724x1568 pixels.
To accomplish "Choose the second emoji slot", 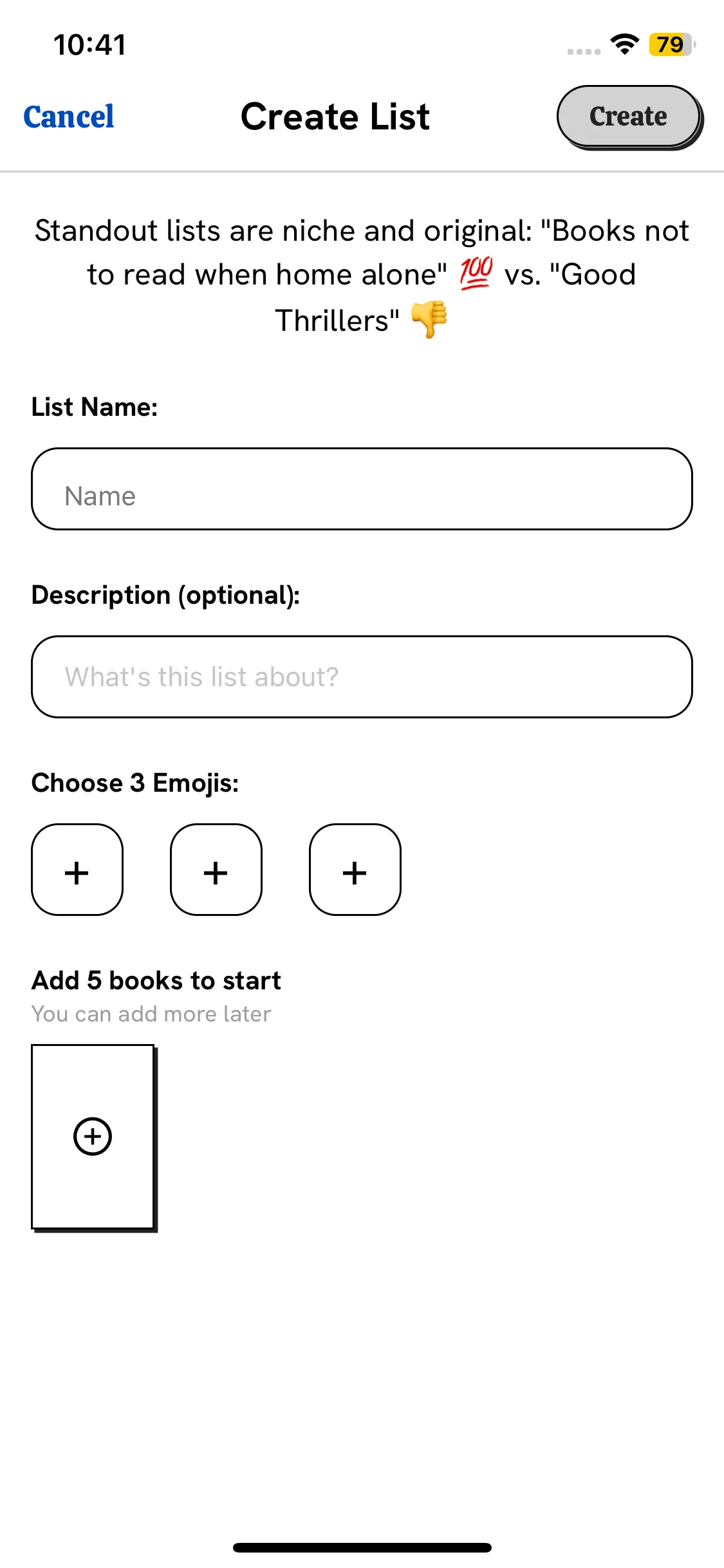I will 216,870.
